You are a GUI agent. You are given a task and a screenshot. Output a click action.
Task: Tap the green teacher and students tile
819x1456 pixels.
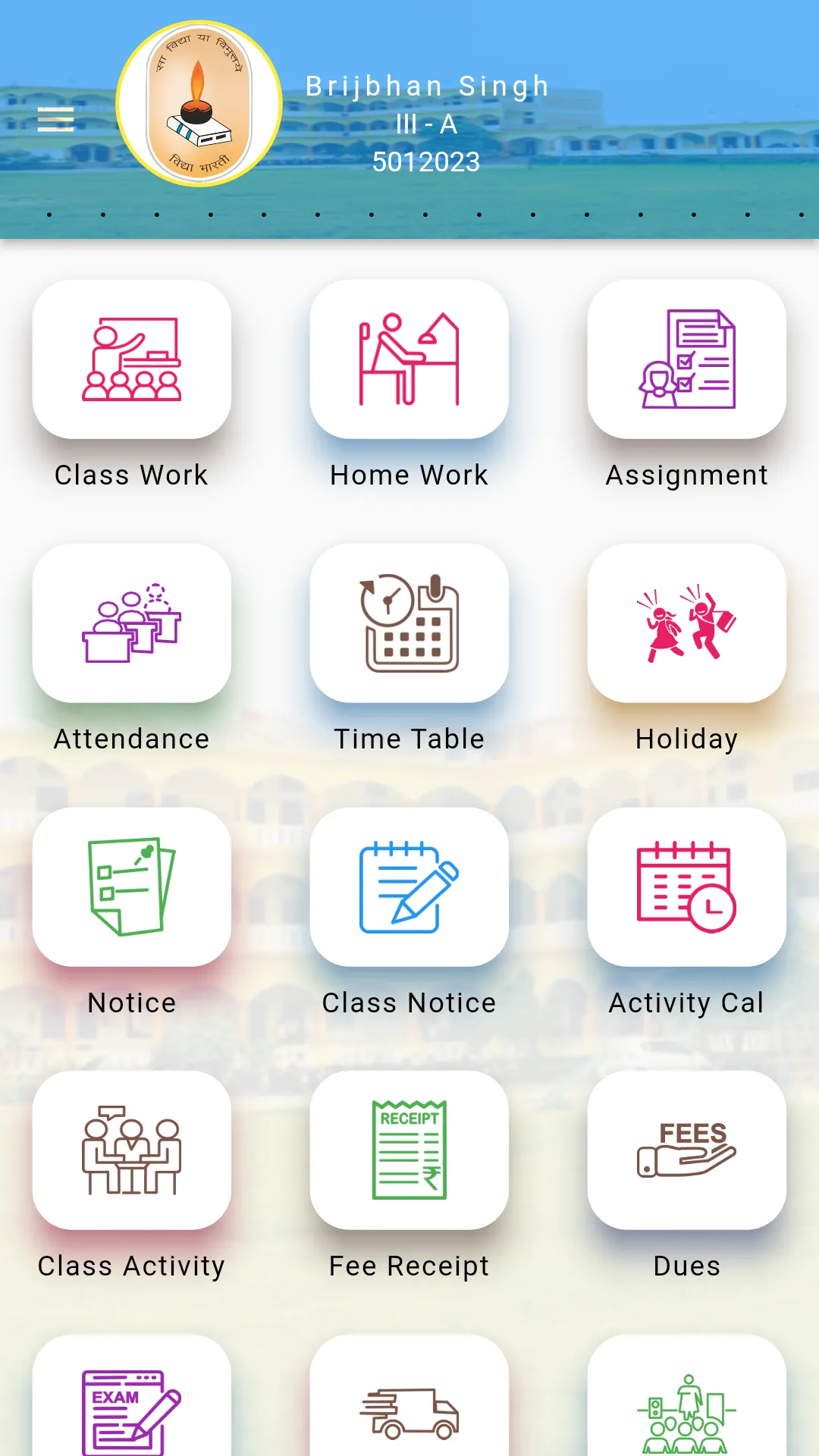(687, 1397)
